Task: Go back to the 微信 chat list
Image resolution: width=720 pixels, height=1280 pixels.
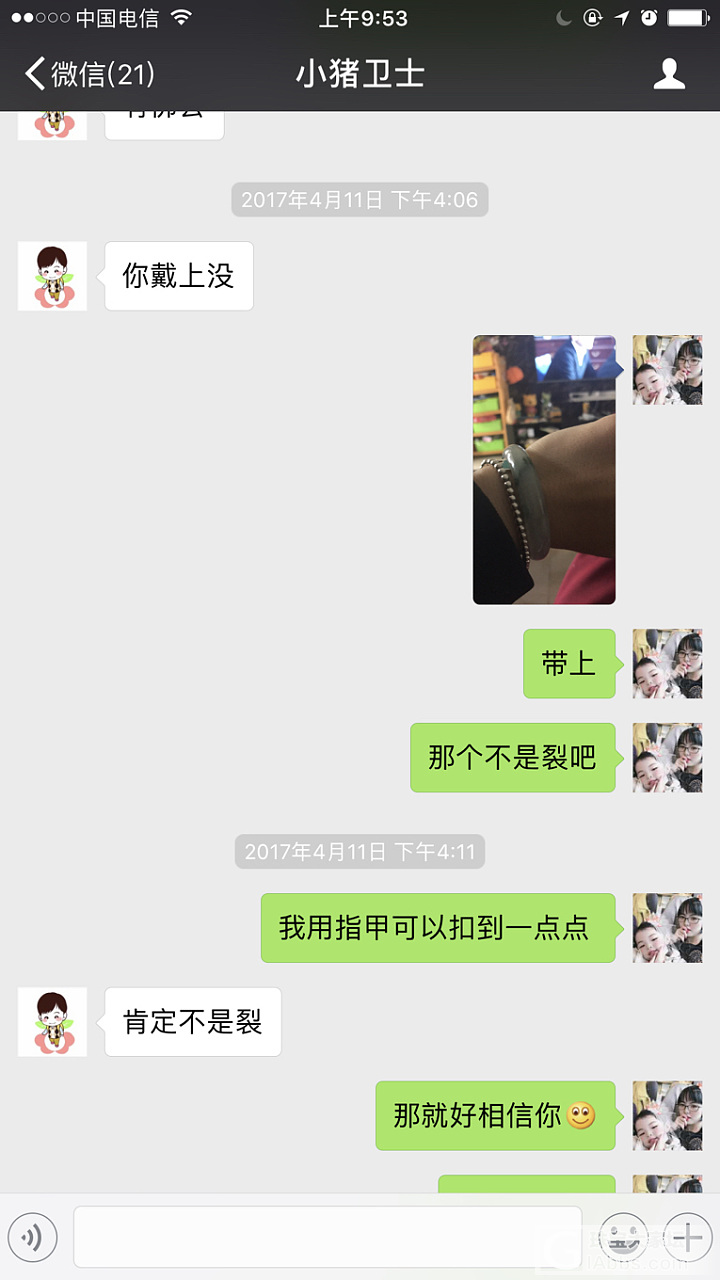Action: [88, 74]
